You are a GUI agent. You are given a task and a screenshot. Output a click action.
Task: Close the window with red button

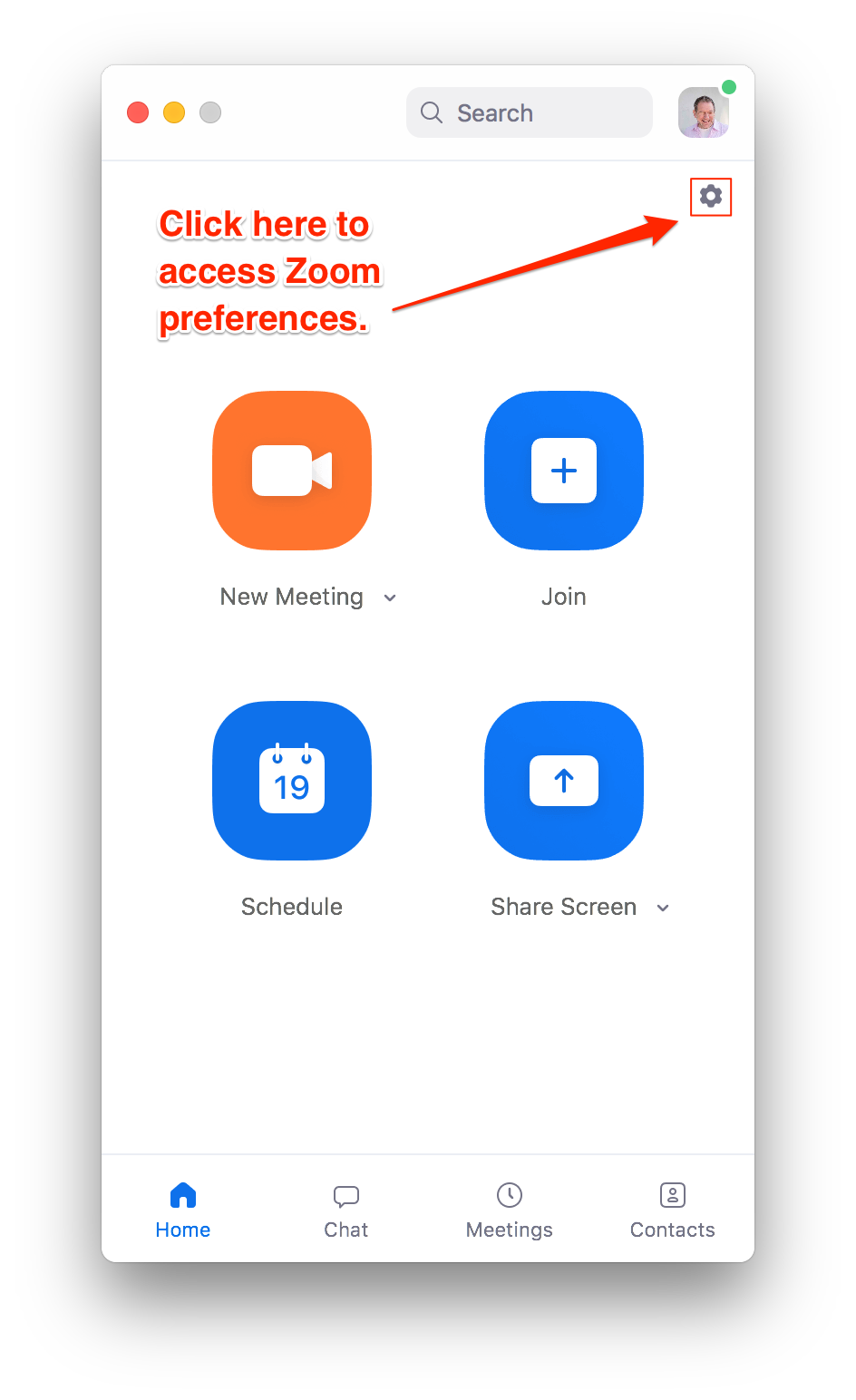(138, 112)
